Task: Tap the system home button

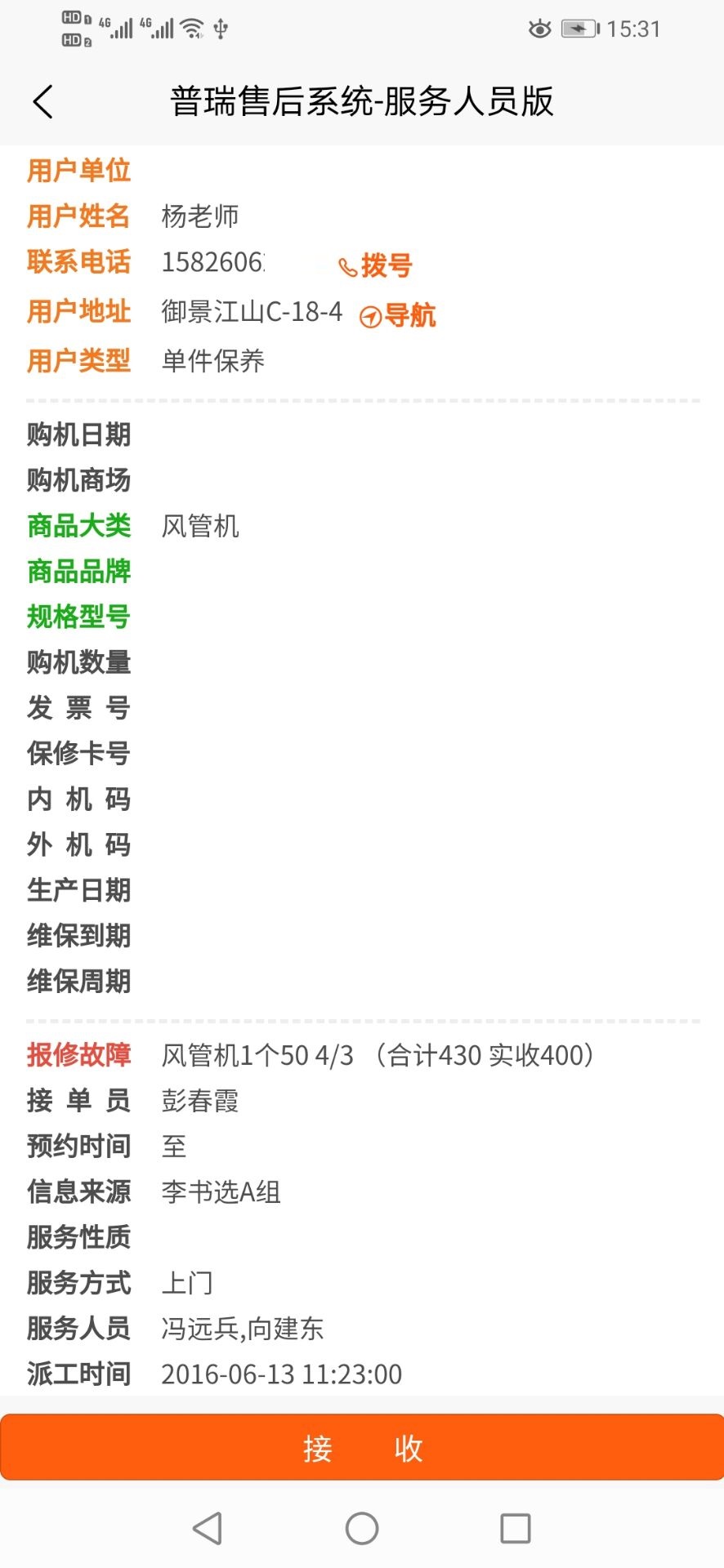Action: click(362, 1528)
